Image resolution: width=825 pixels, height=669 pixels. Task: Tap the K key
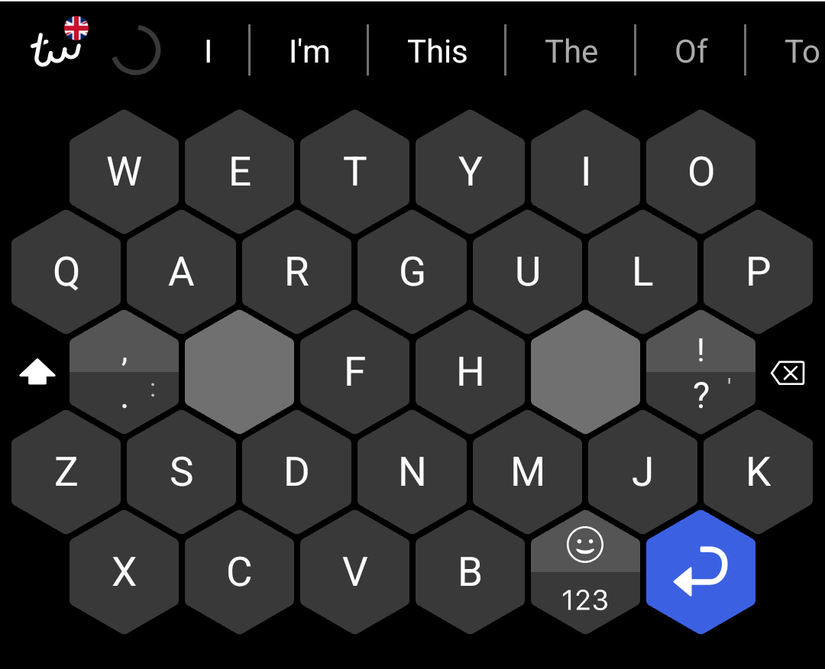tap(758, 472)
